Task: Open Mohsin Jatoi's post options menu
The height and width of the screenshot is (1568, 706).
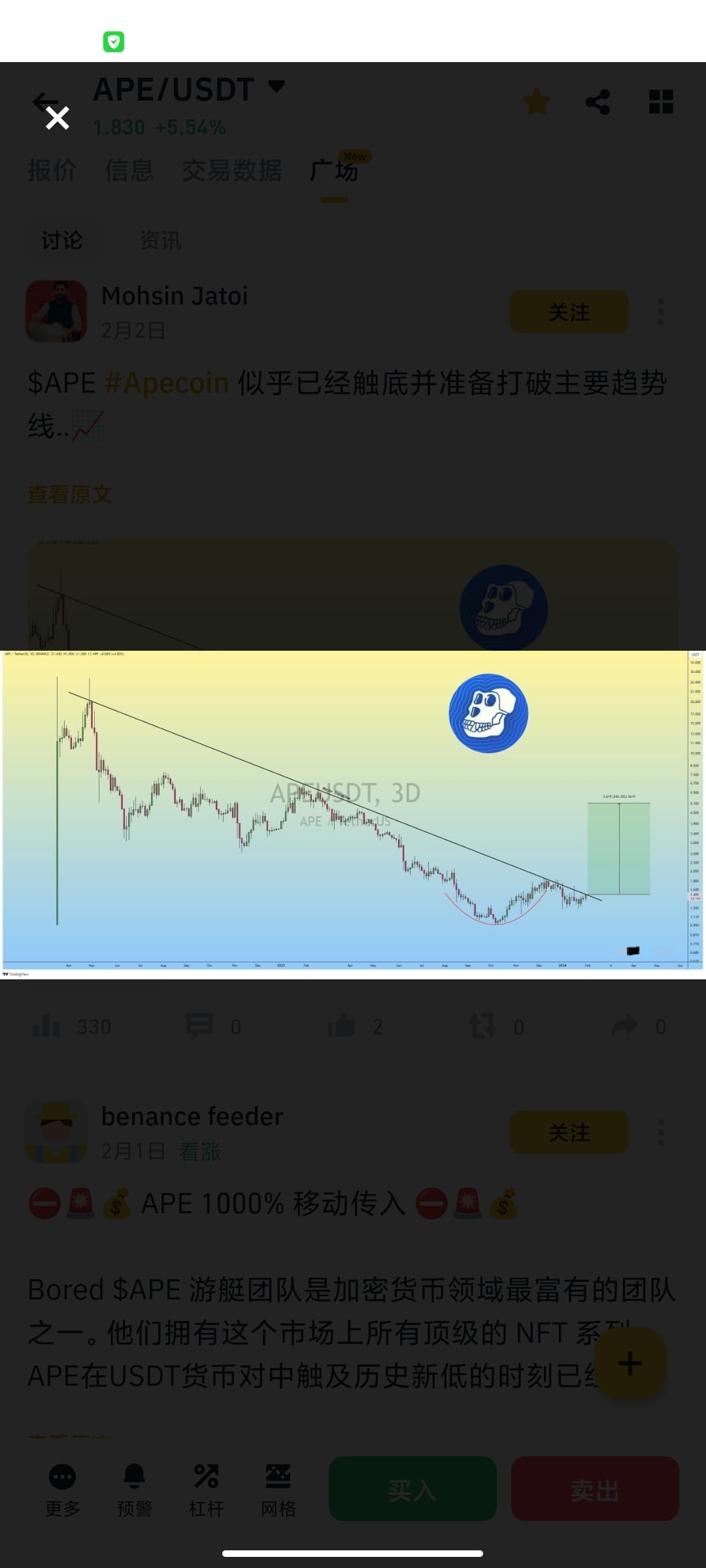Action: pos(661,312)
